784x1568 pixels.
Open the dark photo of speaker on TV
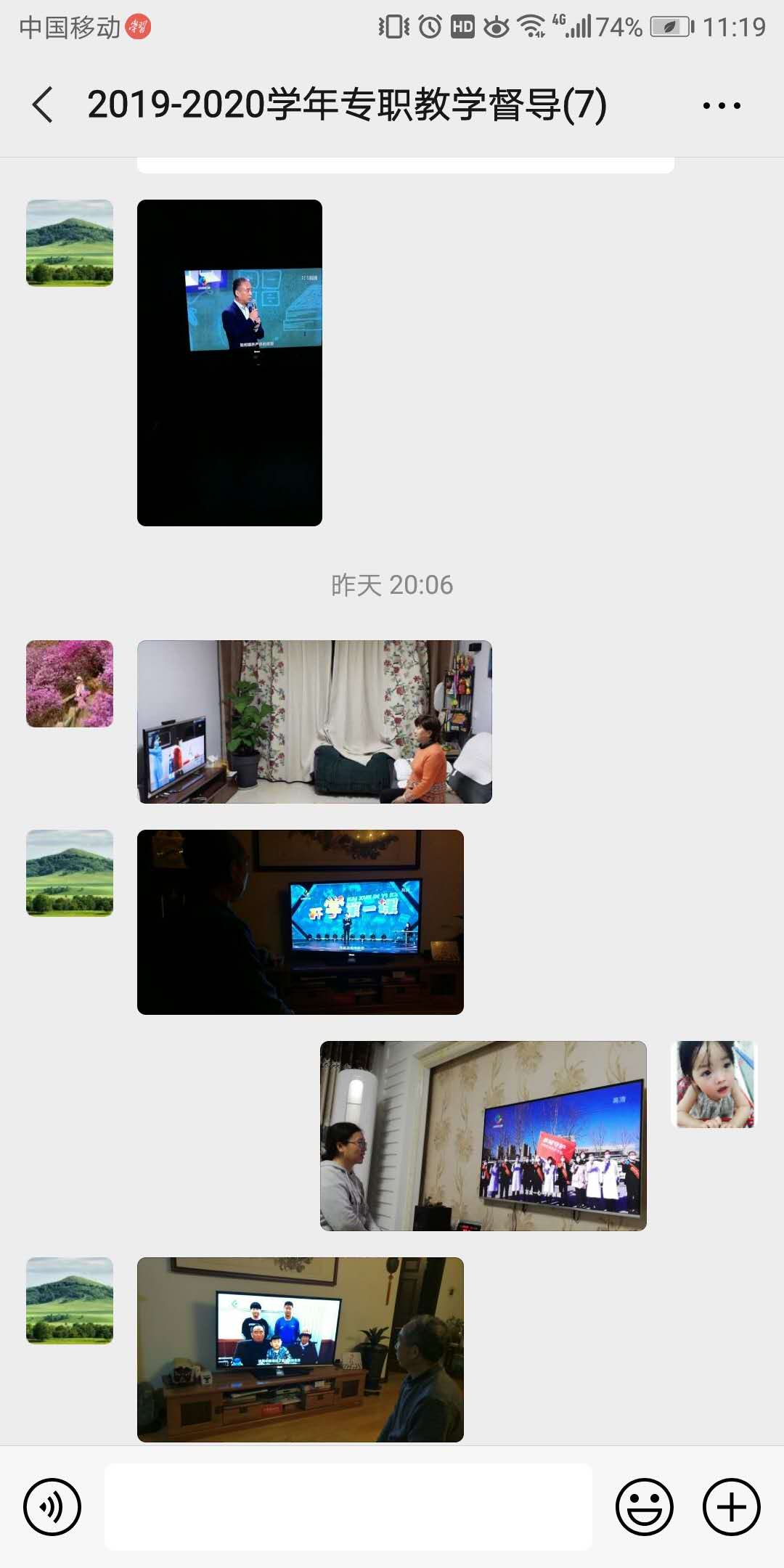229,362
